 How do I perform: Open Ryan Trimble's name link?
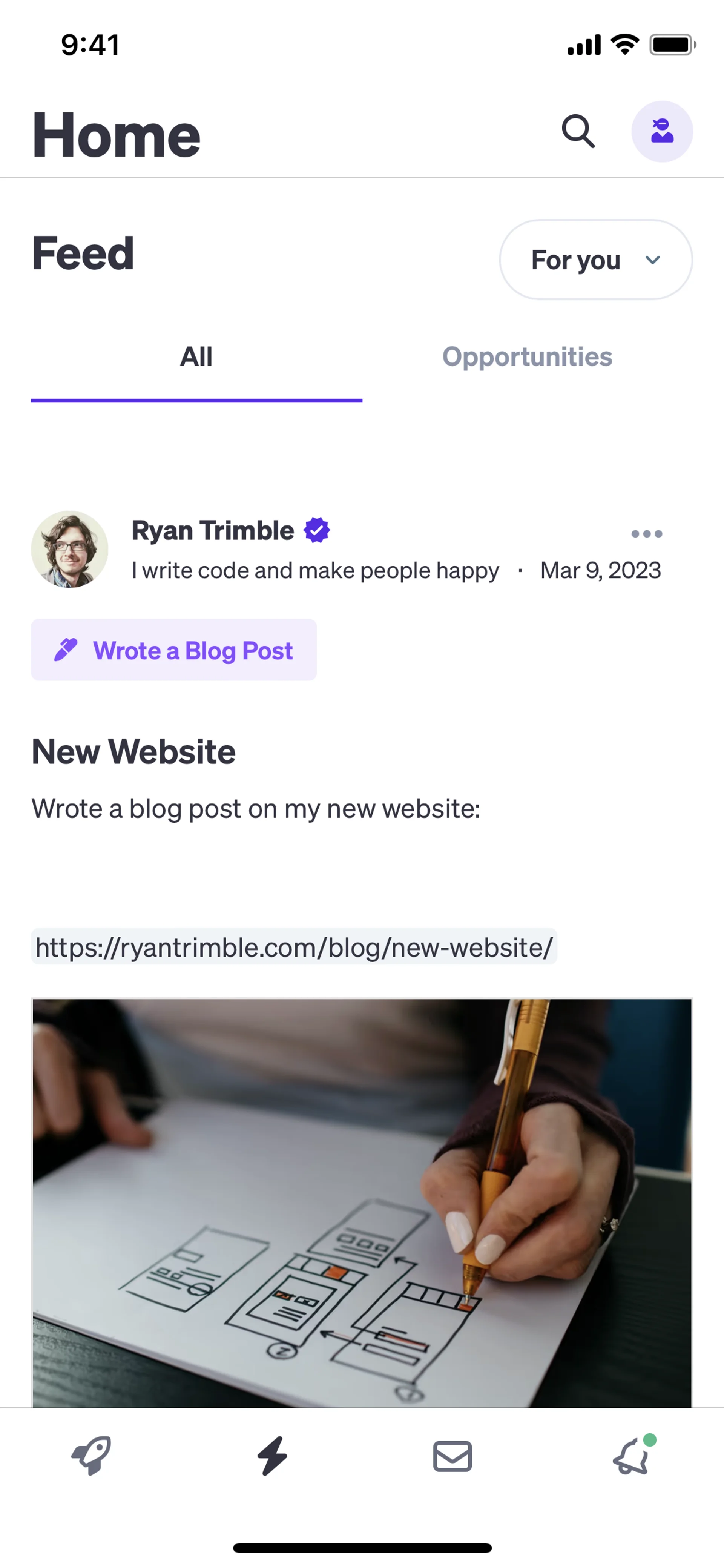pos(213,531)
